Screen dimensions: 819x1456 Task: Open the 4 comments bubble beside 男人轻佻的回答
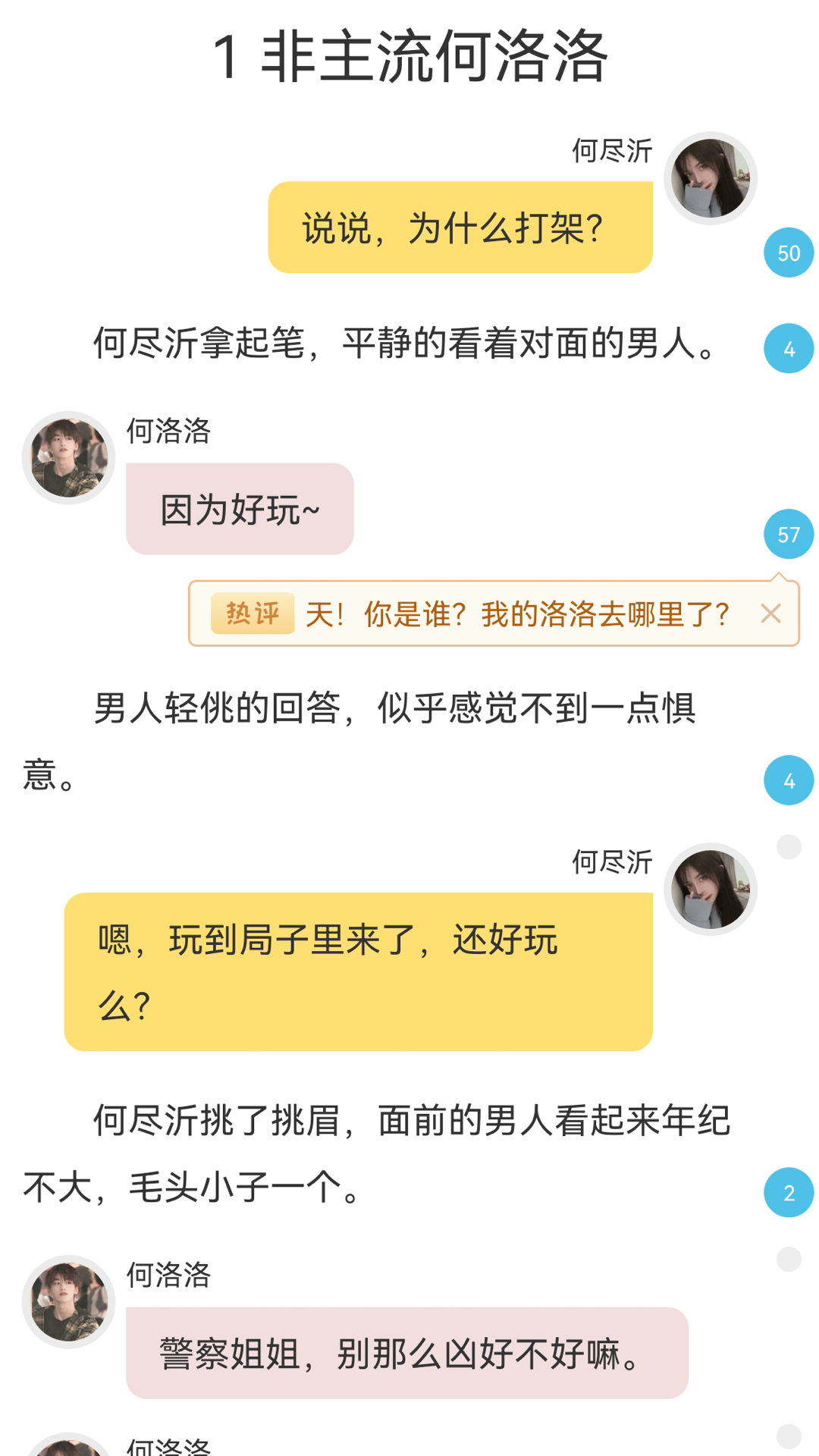coord(789,780)
